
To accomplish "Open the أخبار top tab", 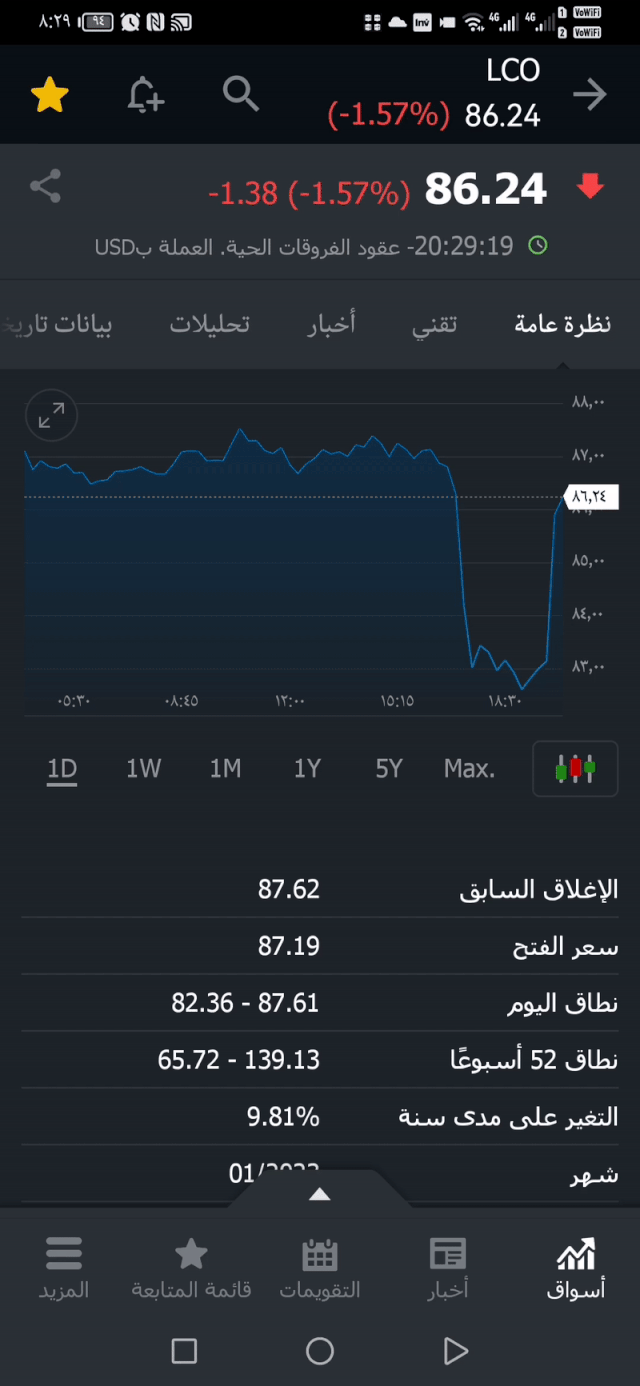I will (x=331, y=324).
